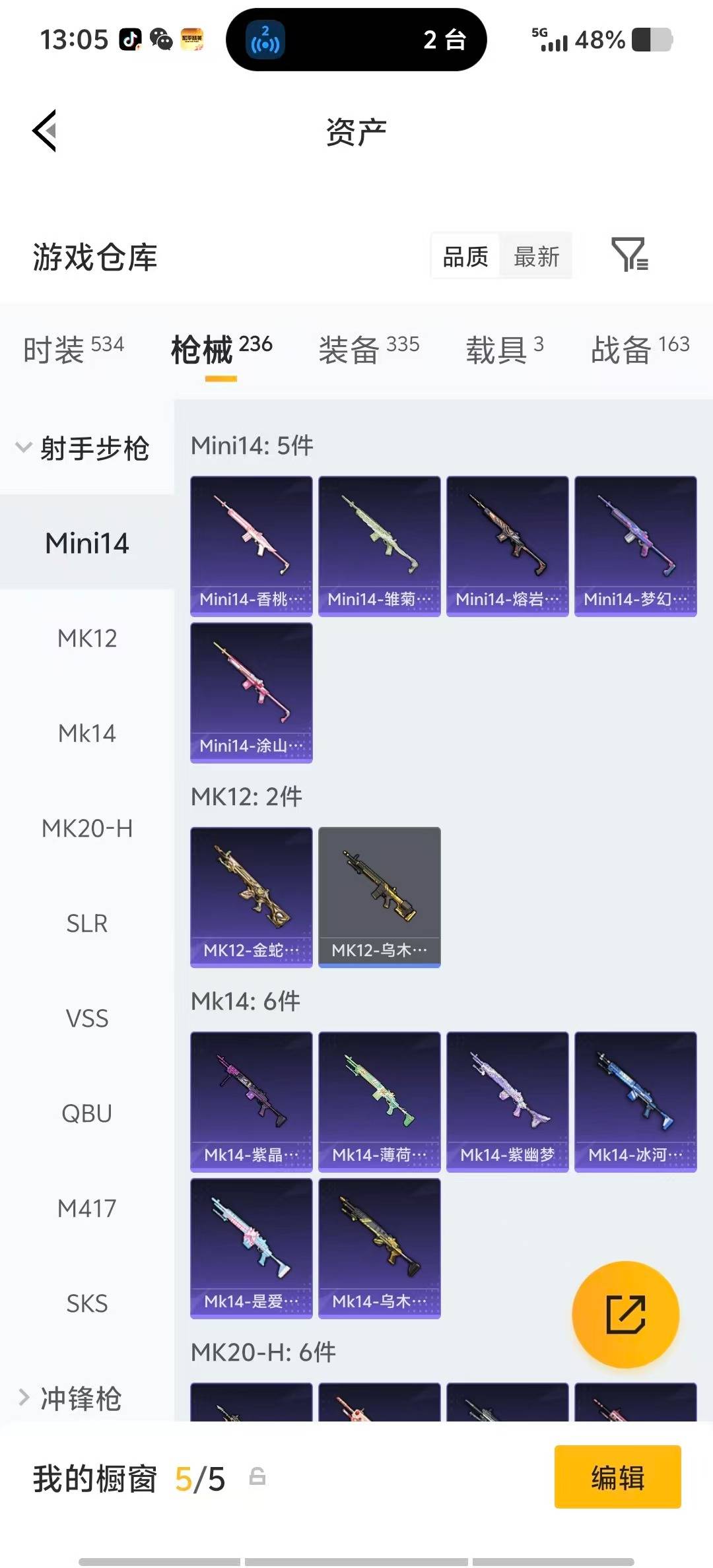
Task: Select the MK12-乌木 highlighted weapon card
Action: click(379, 896)
